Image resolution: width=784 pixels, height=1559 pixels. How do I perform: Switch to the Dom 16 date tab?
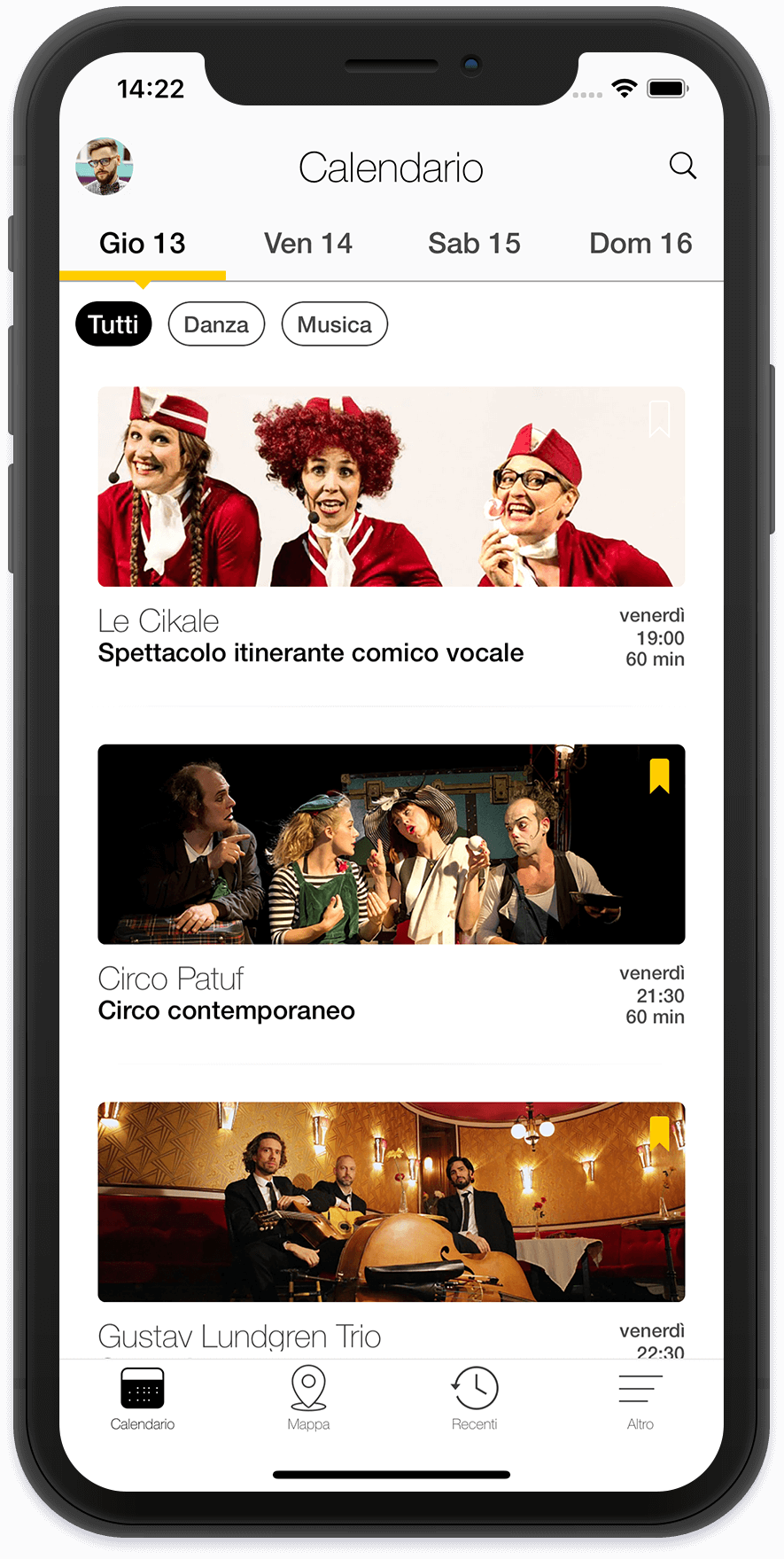pos(640,244)
